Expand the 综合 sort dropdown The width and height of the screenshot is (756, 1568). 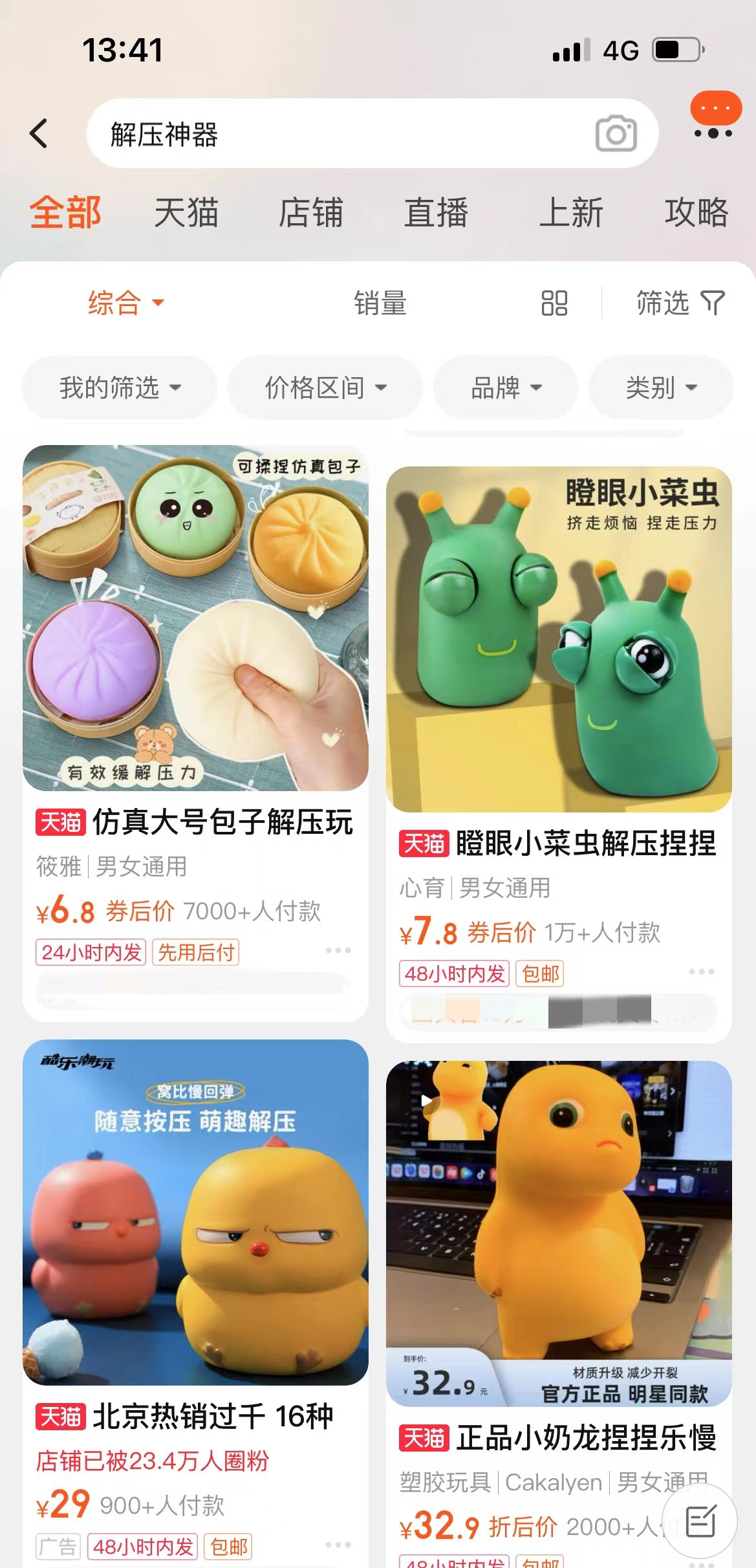click(x=125, y=303)
